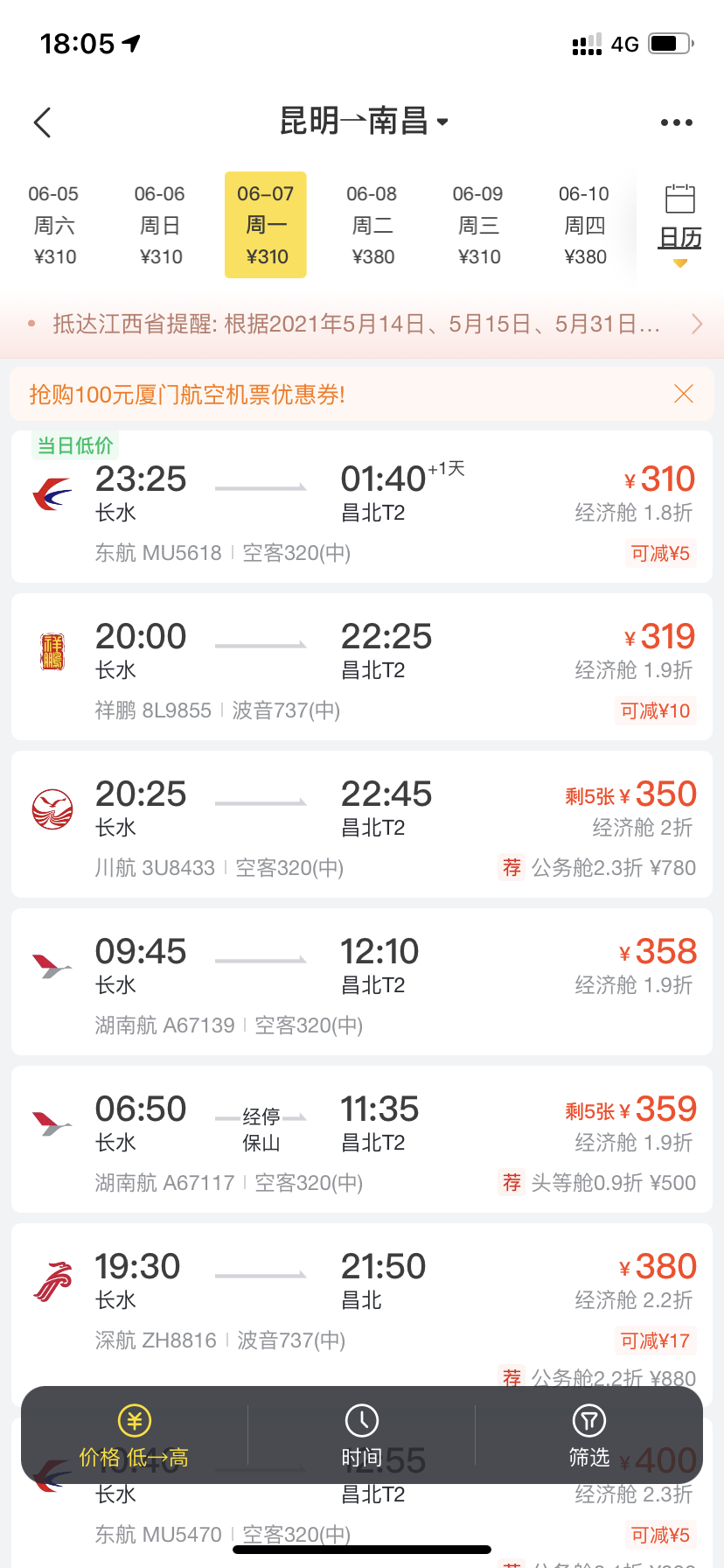Dismiss the 厦门航空 coupon banner
Image resolution: width=724 pixels, height=1568 pixels.
tap(684, 394)
